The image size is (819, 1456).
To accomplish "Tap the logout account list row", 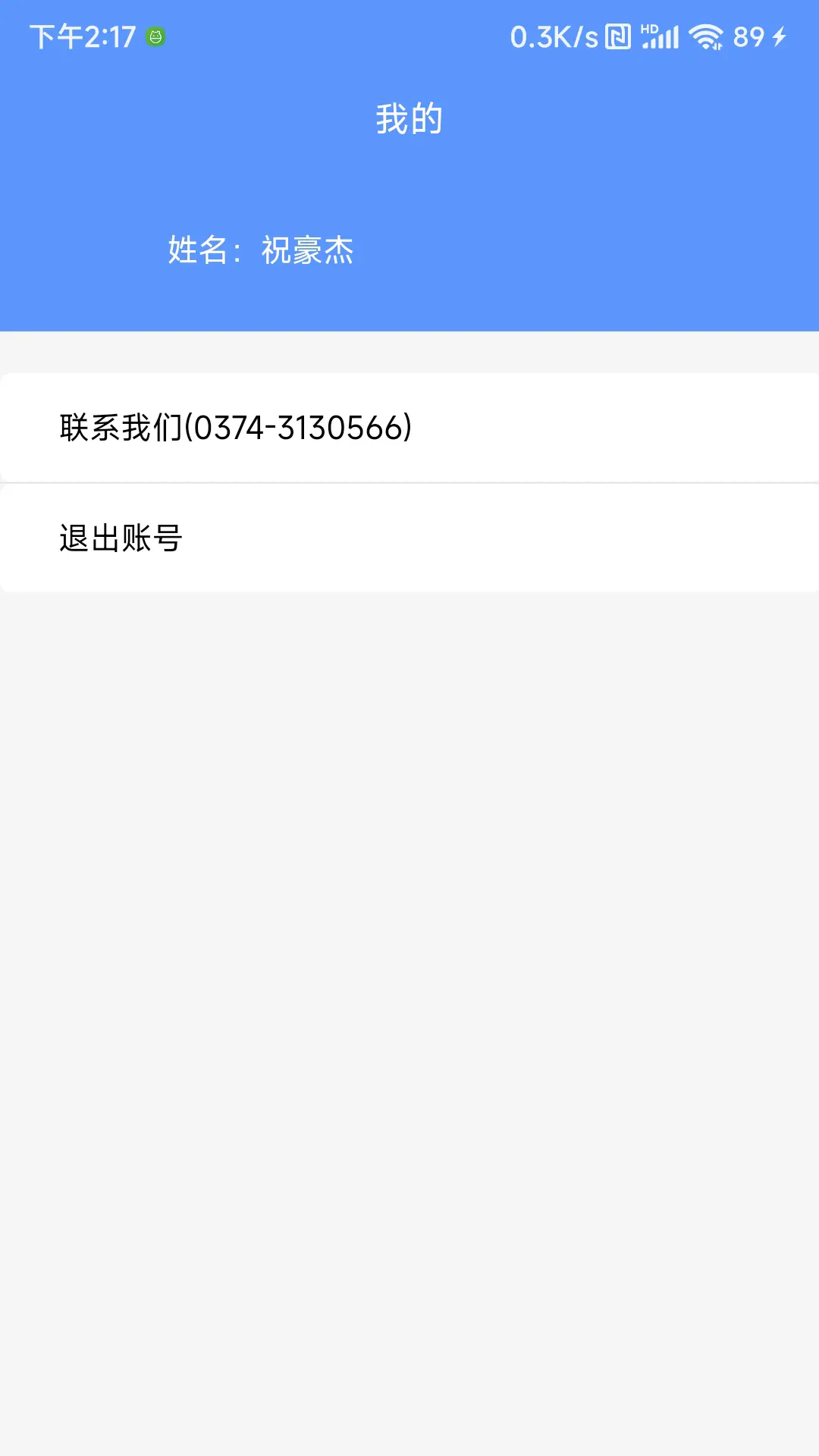I will click(x=409, y=538).
